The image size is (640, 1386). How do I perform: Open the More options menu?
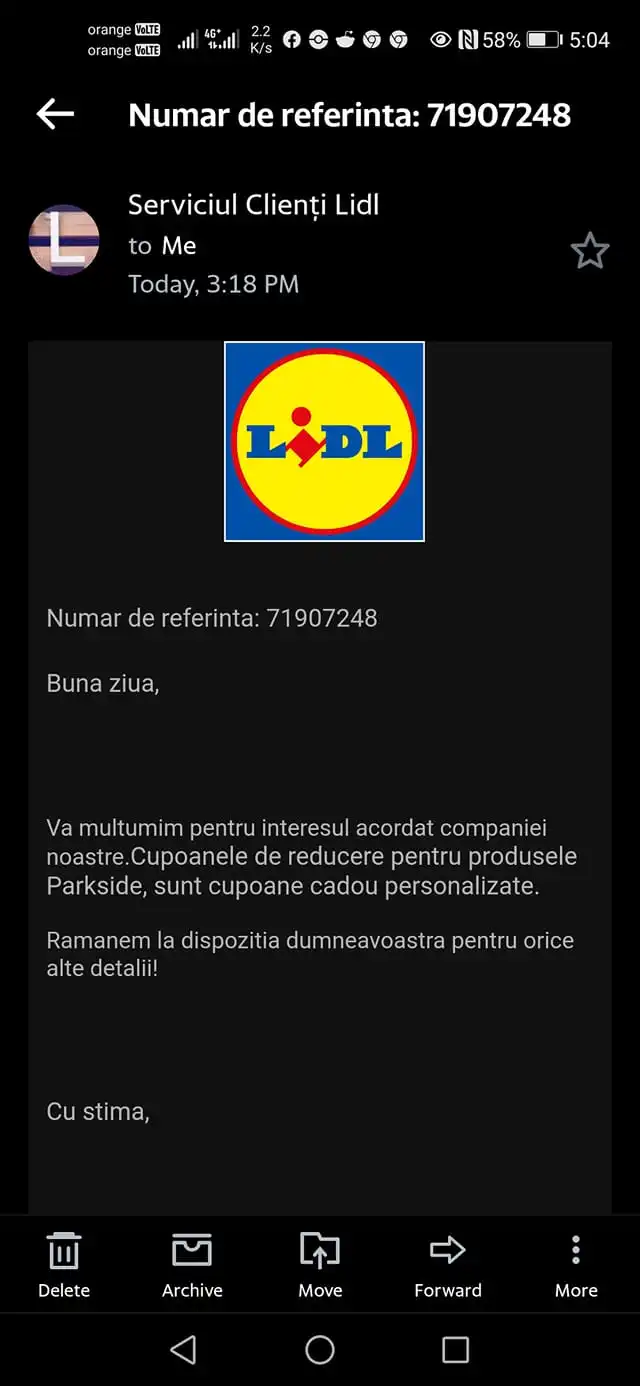(x=576, y=1264)
